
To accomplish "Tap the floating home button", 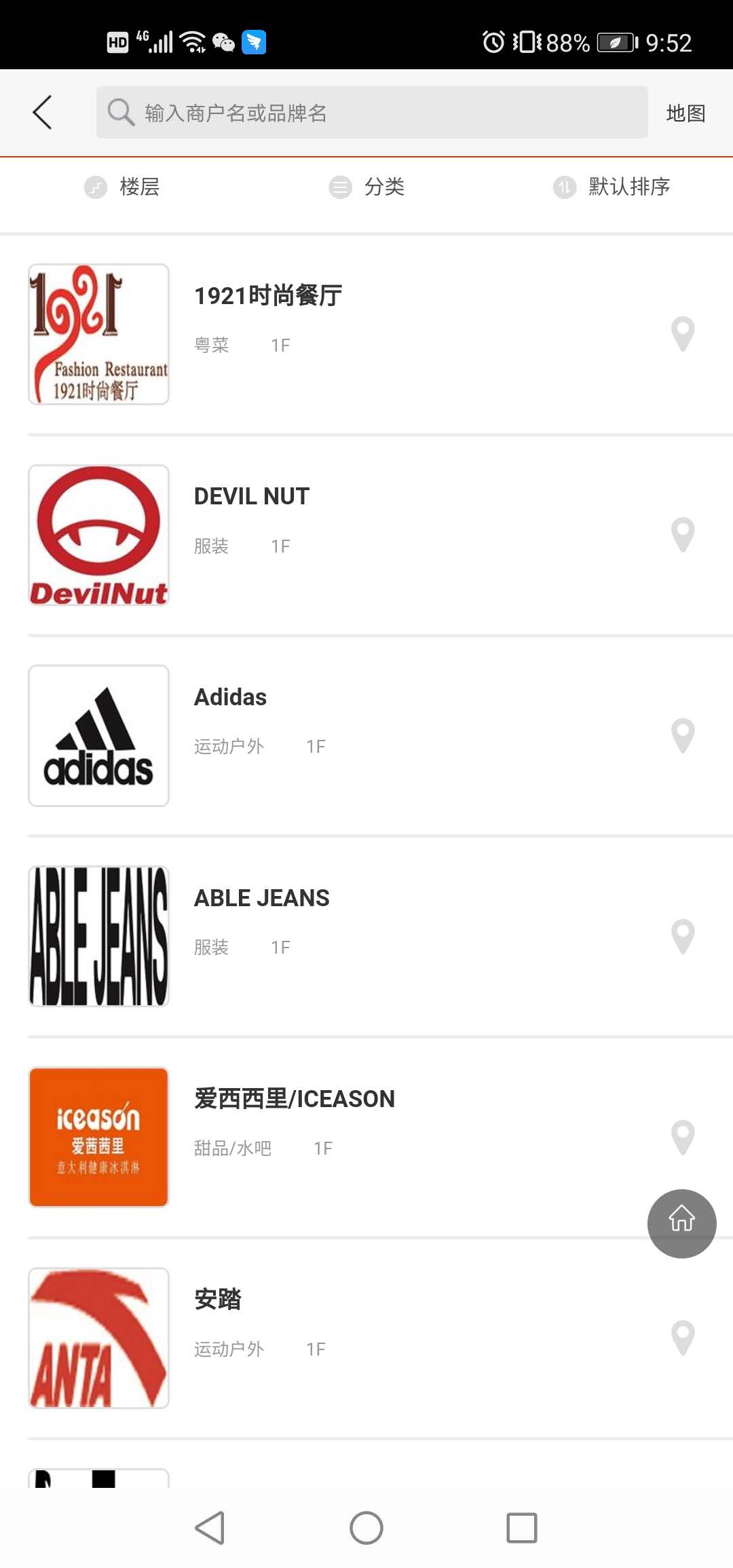I will [x=681, y=1223].
